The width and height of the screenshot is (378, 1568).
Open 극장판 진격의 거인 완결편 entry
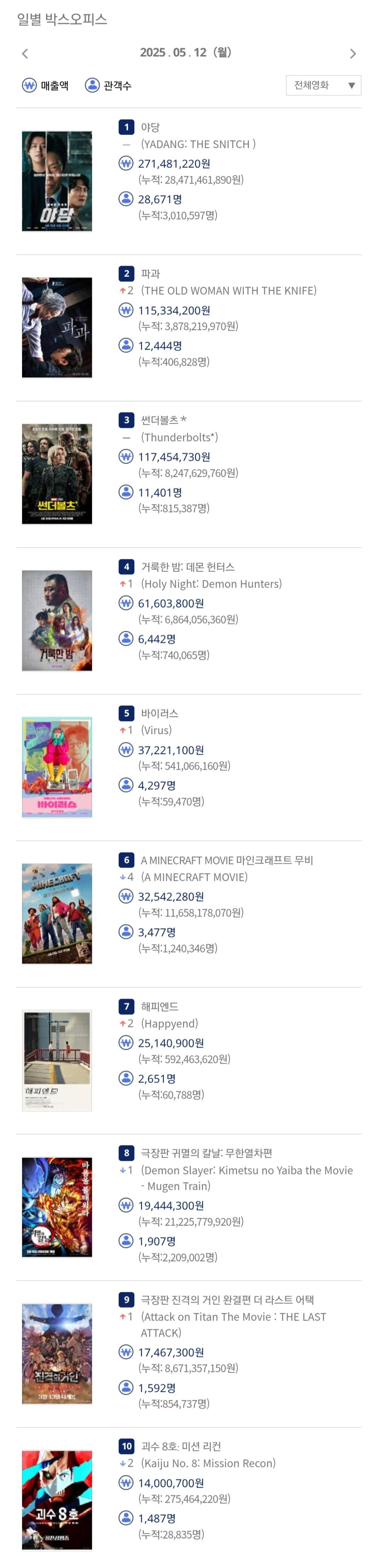pyautogui.click(x=227, y=1300)
